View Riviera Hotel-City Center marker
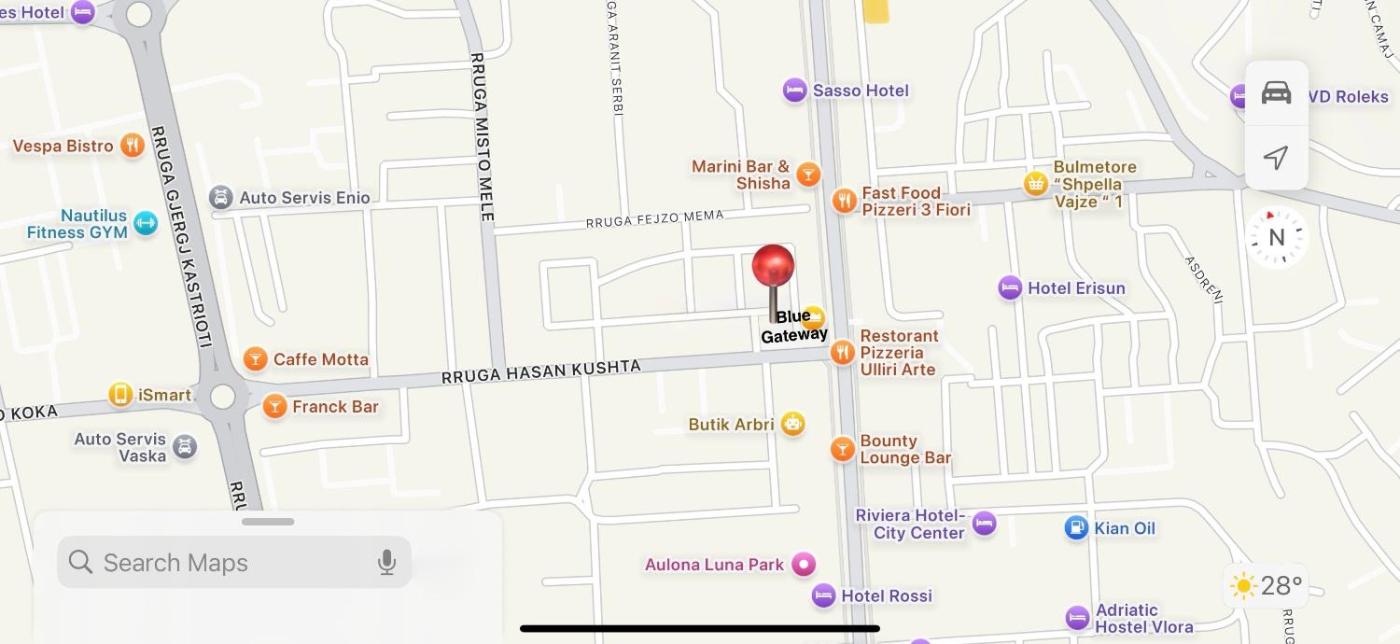 tap(984, 523)
